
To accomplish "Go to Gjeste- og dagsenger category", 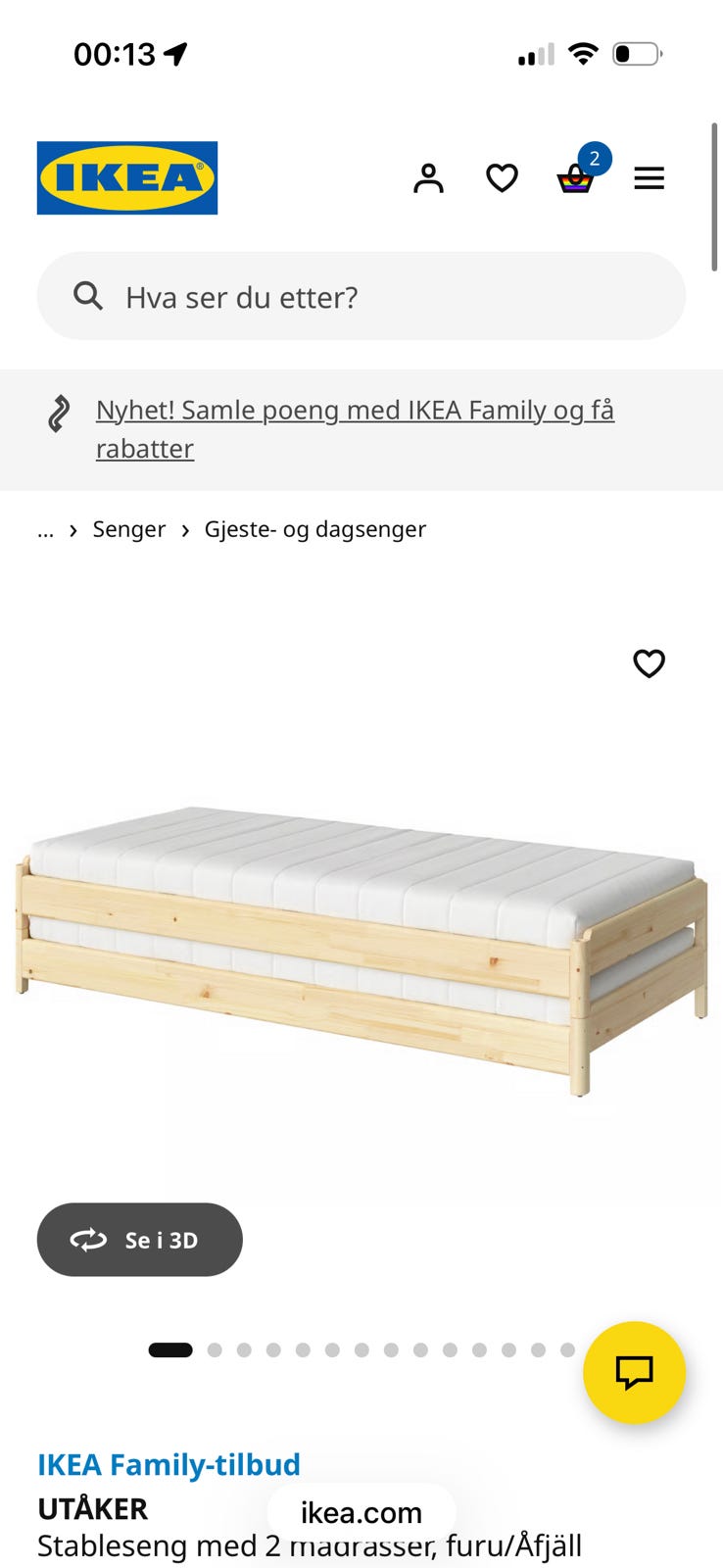I will point(315,529).
